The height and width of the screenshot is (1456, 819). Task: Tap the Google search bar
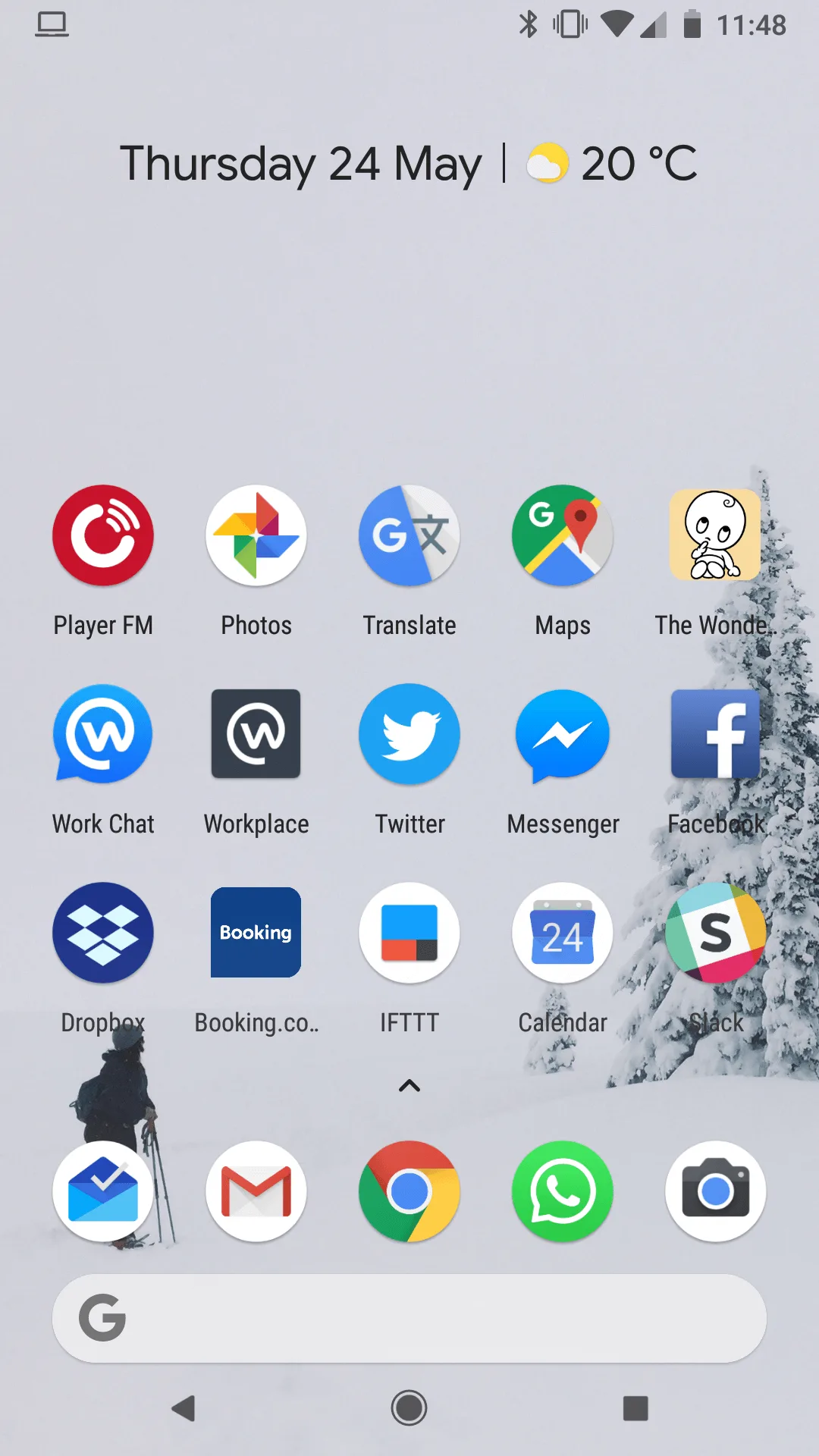click(x=409, y=1319)
